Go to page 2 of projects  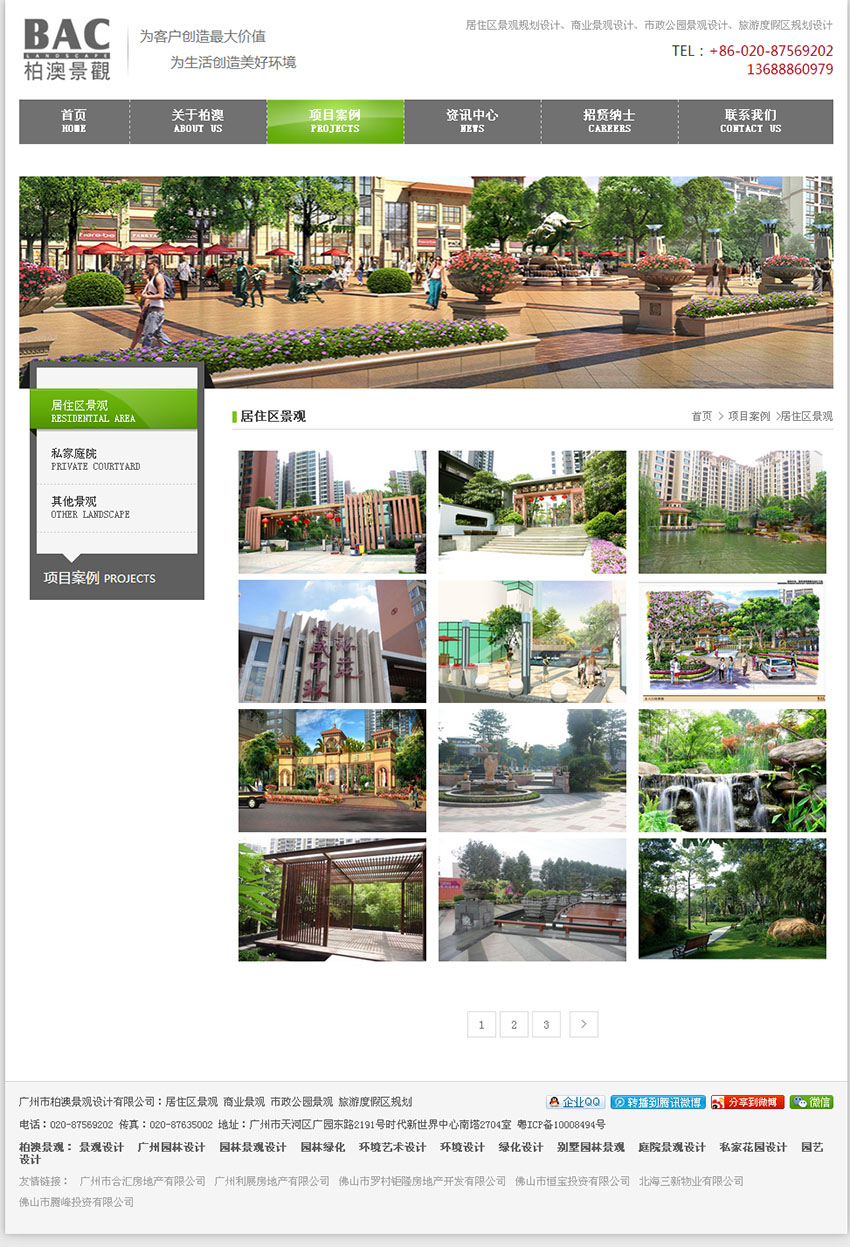tap(513, 1024)
